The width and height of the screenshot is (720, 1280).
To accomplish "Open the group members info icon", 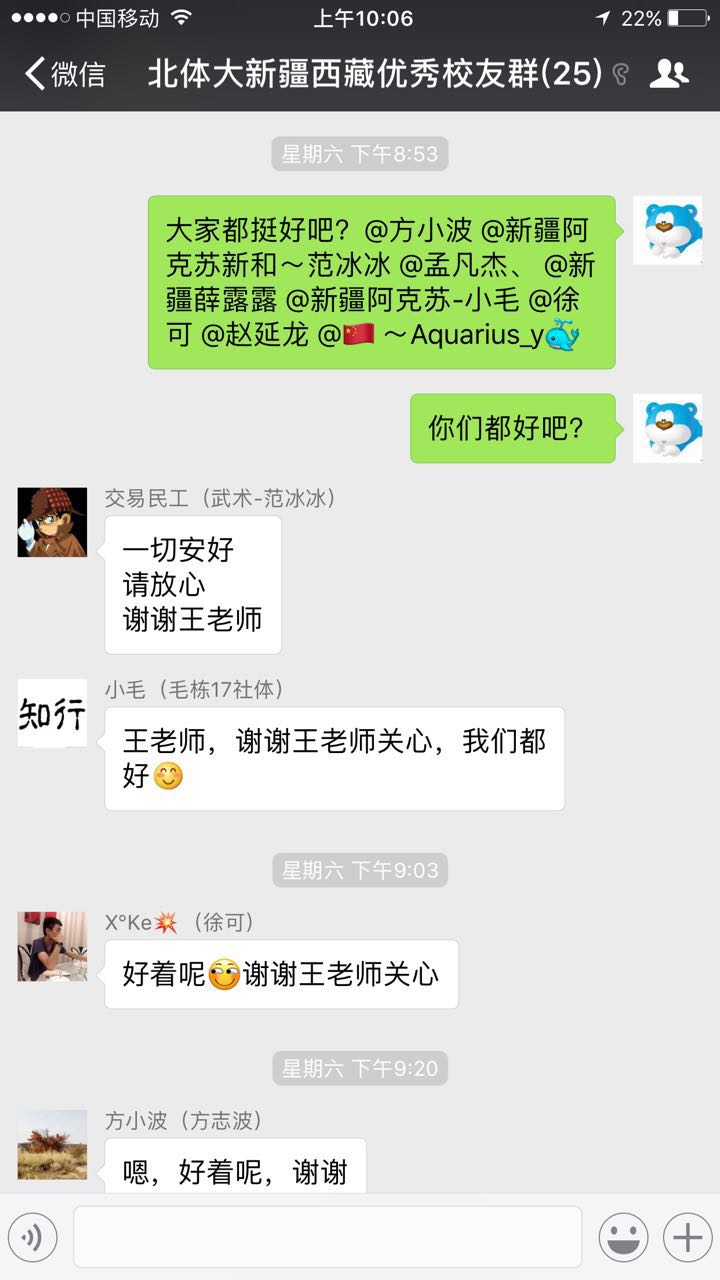I will (x=669, y=74).
